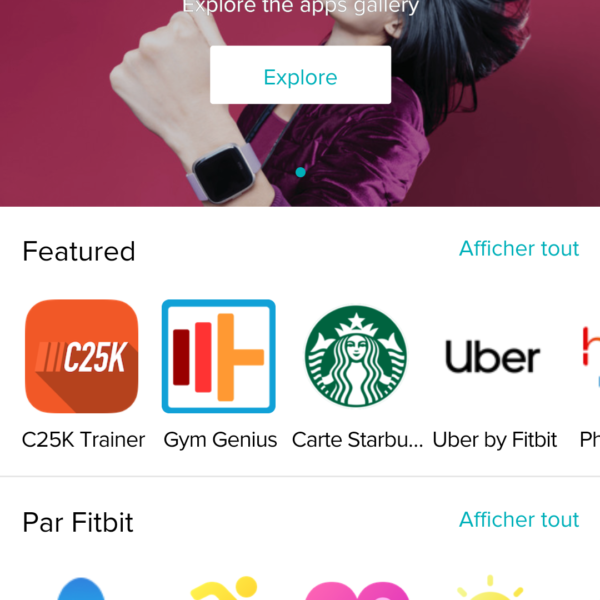This screenshot has width=600, height=600.
Task: Show all Par Fitbit apps via Afficher tout
Action: coord(518,520)
